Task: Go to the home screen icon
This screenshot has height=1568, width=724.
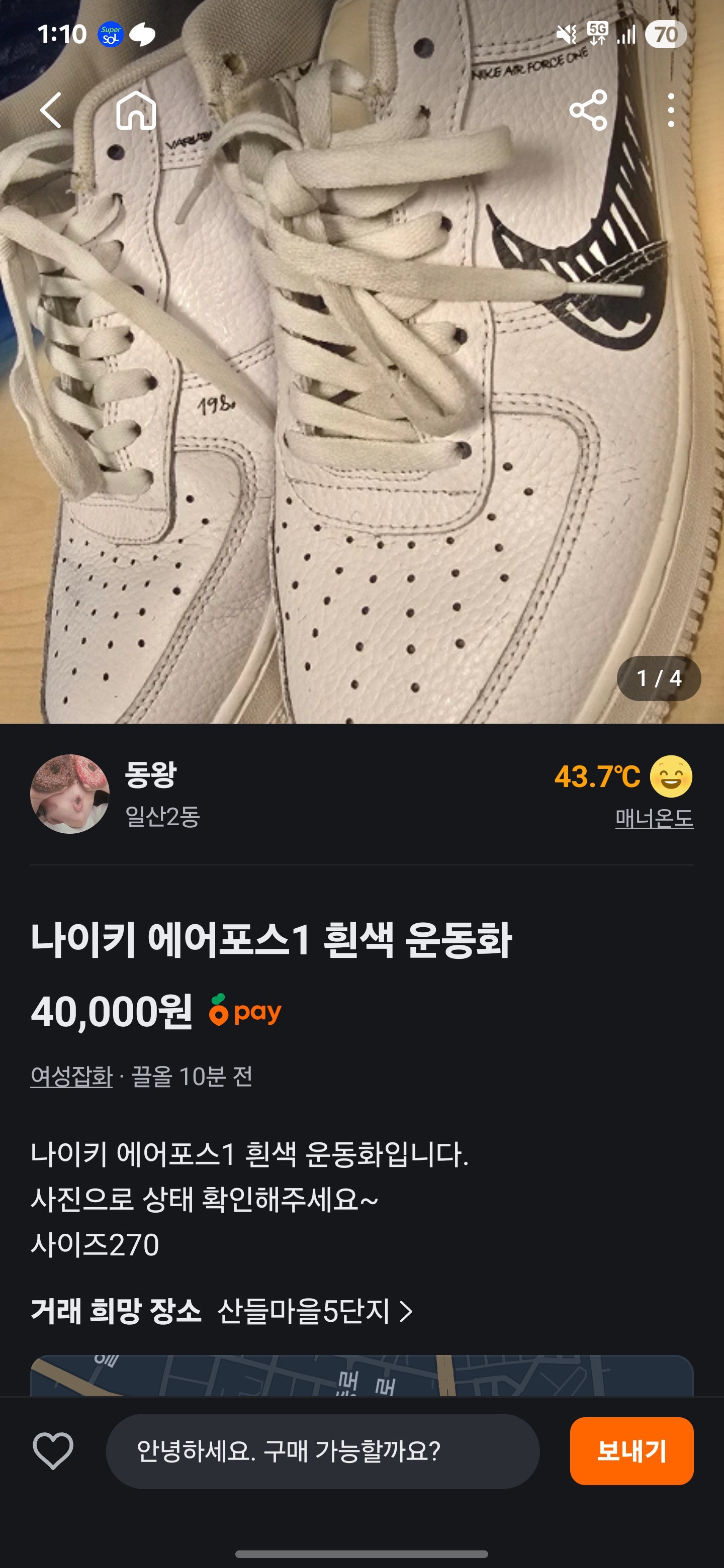Action: [x=136, y=110]
